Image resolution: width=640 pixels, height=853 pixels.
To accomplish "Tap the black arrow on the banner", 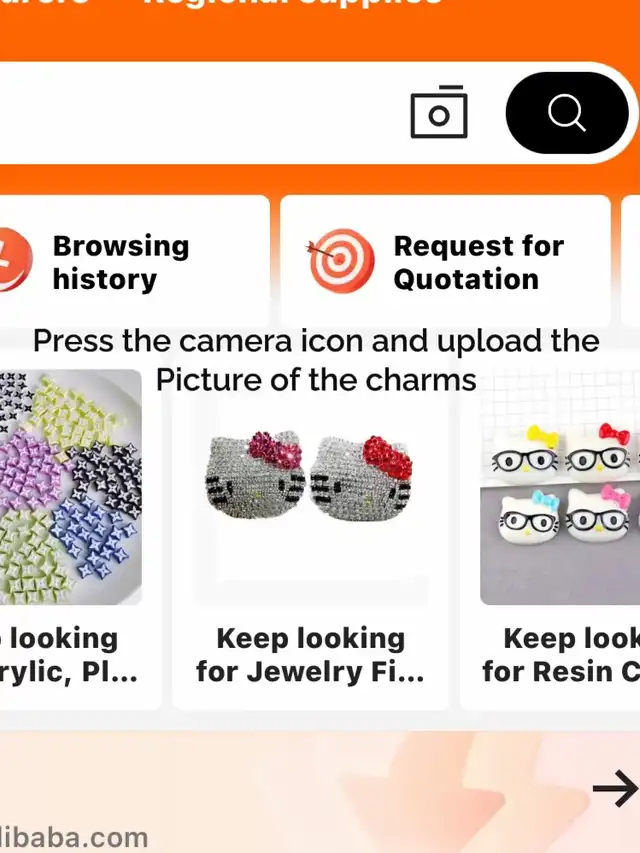I will (x=615, y=788).
